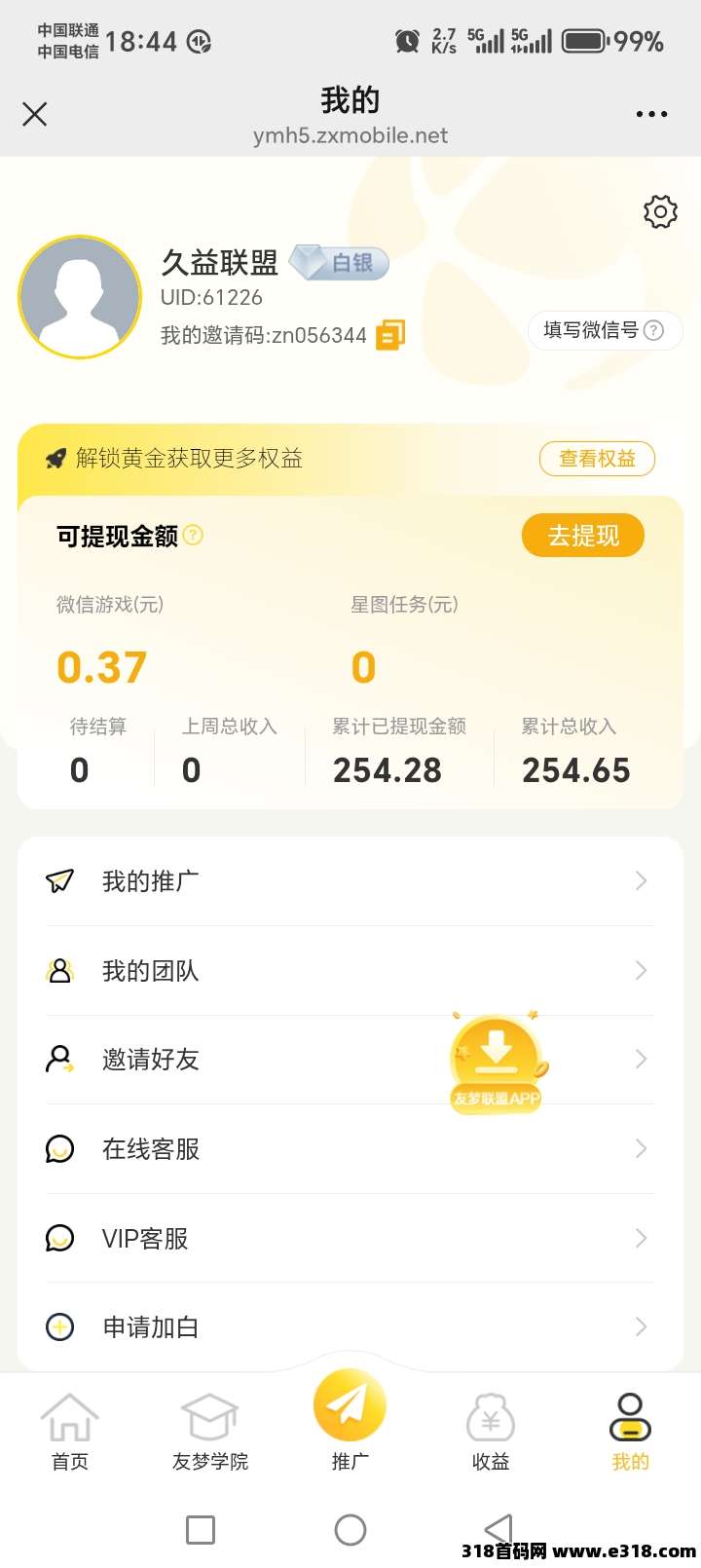Show help for 可提现金额

pos(194,535)
